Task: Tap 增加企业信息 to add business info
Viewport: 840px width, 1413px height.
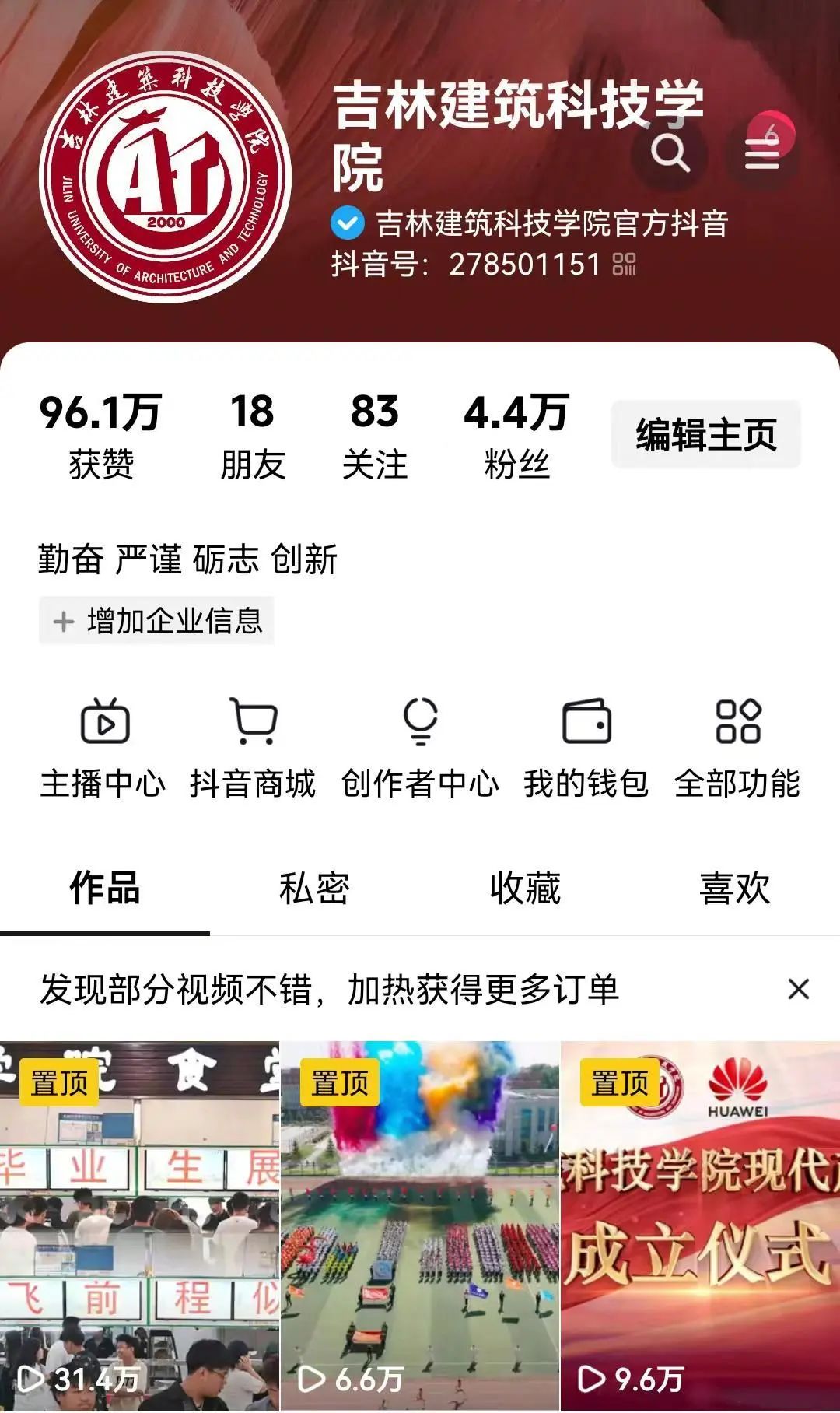Action: (156, 621)
